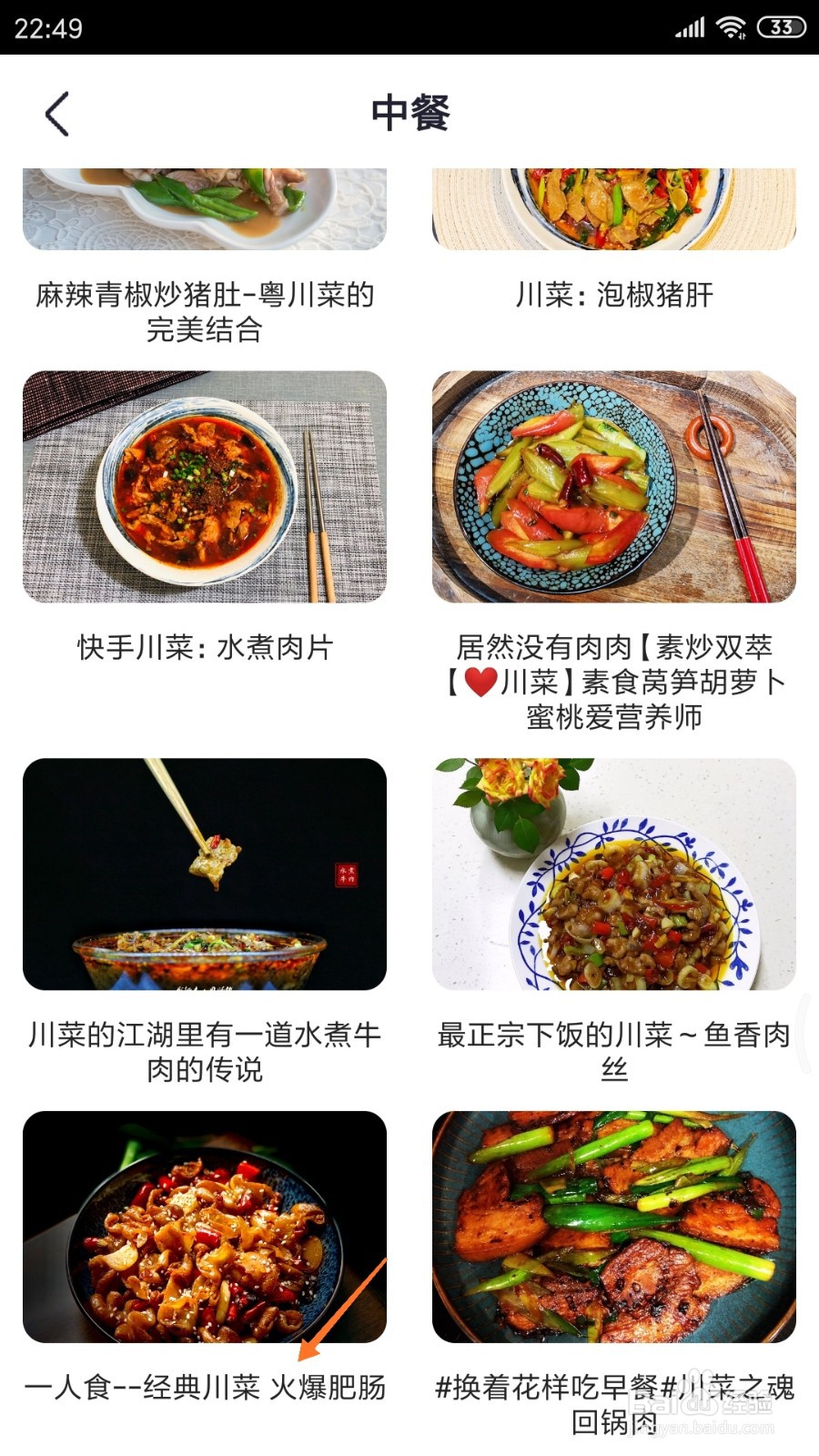Select the 中餐 page title
Image resolution: width=819 pixels, height=1456 pixels.
[x=409, y=111]
